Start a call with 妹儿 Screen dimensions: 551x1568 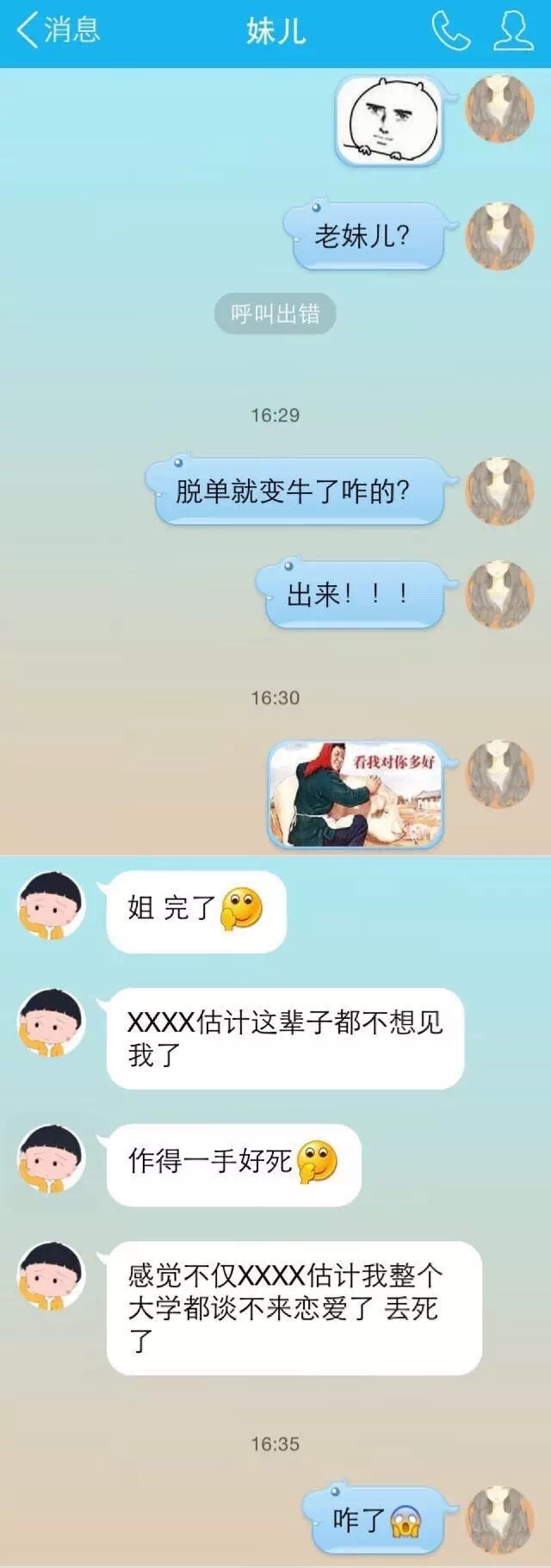[x=450, y=32]
